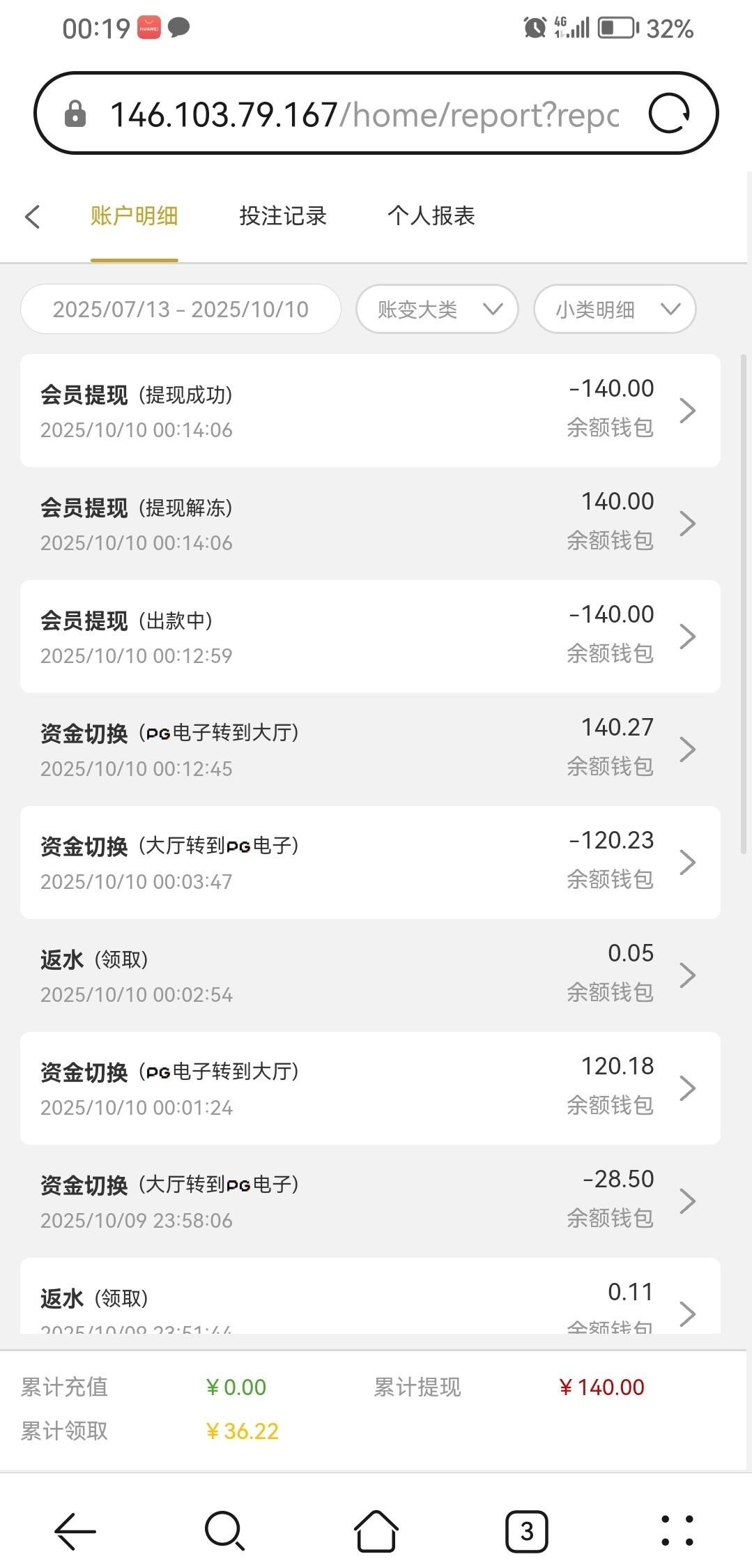Image resolution: width=752 pixels, height=1568 pixels.
Task: Go to the browser home page
Action: (376, 1532)
